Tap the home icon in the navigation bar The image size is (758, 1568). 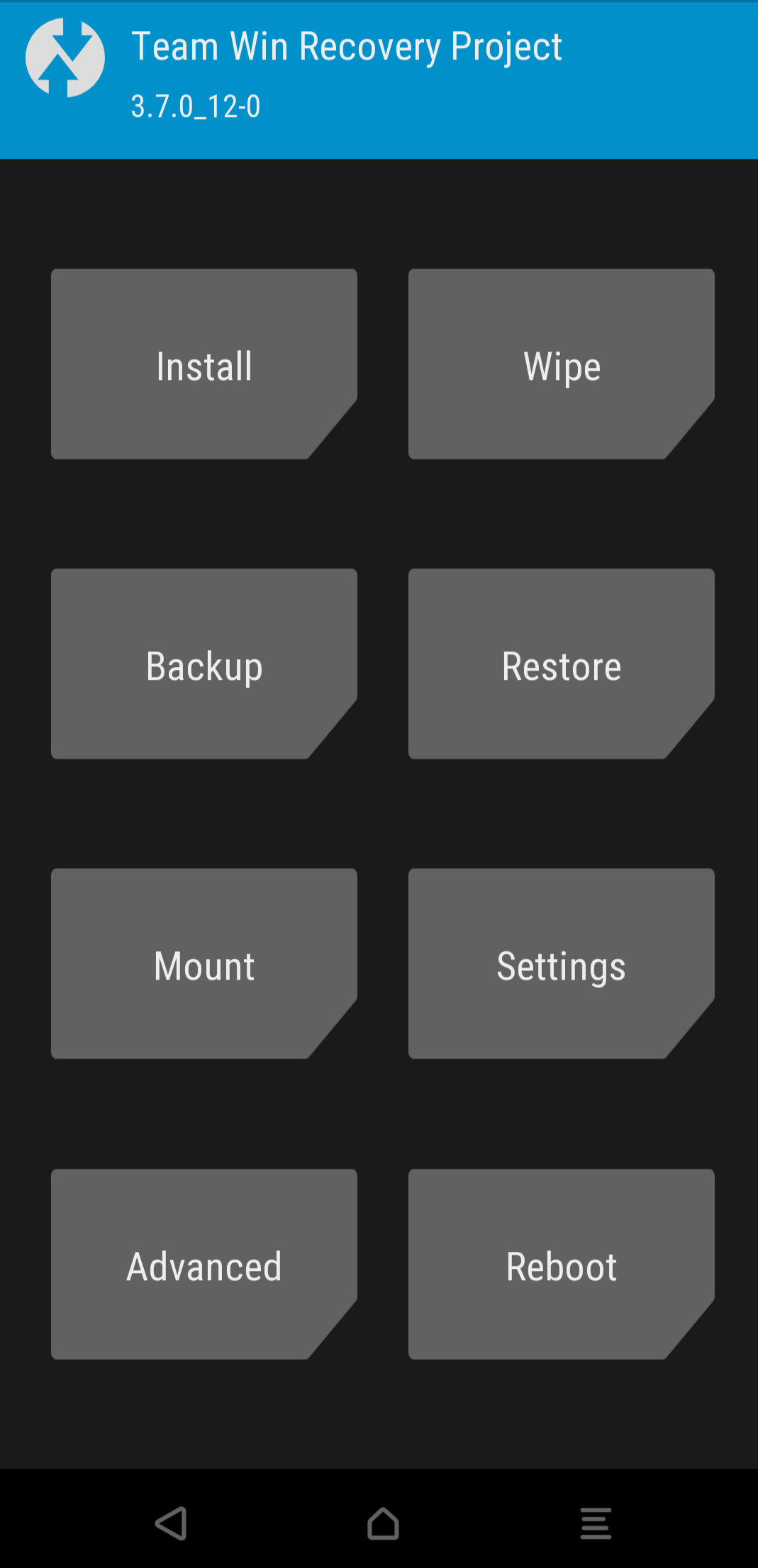[383, 1523]
